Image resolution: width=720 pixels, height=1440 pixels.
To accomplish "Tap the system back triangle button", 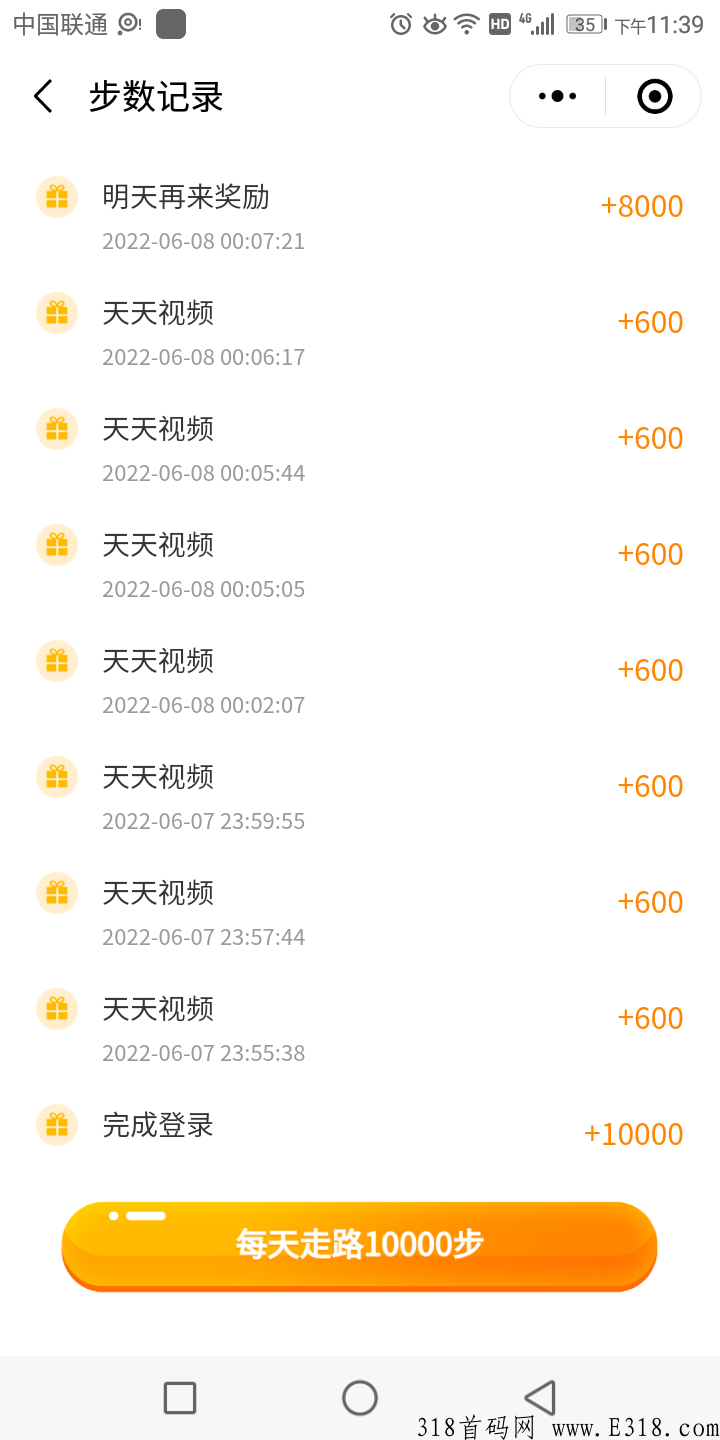I will click(540, 1397).
